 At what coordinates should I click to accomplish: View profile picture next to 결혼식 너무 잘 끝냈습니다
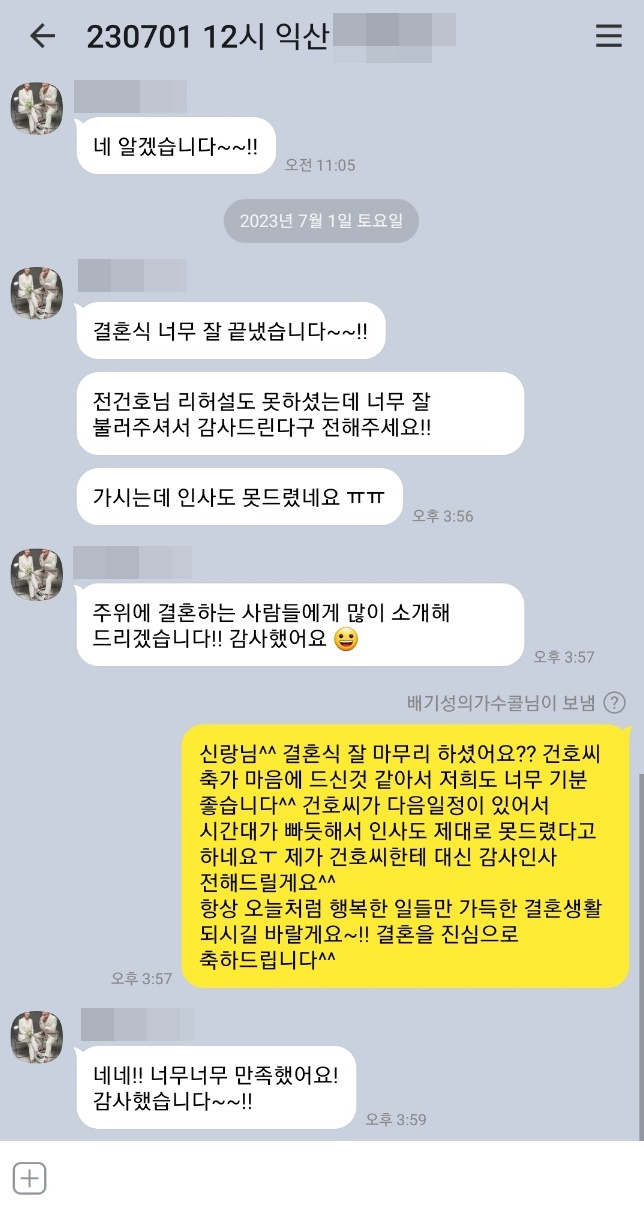[37, 292]
